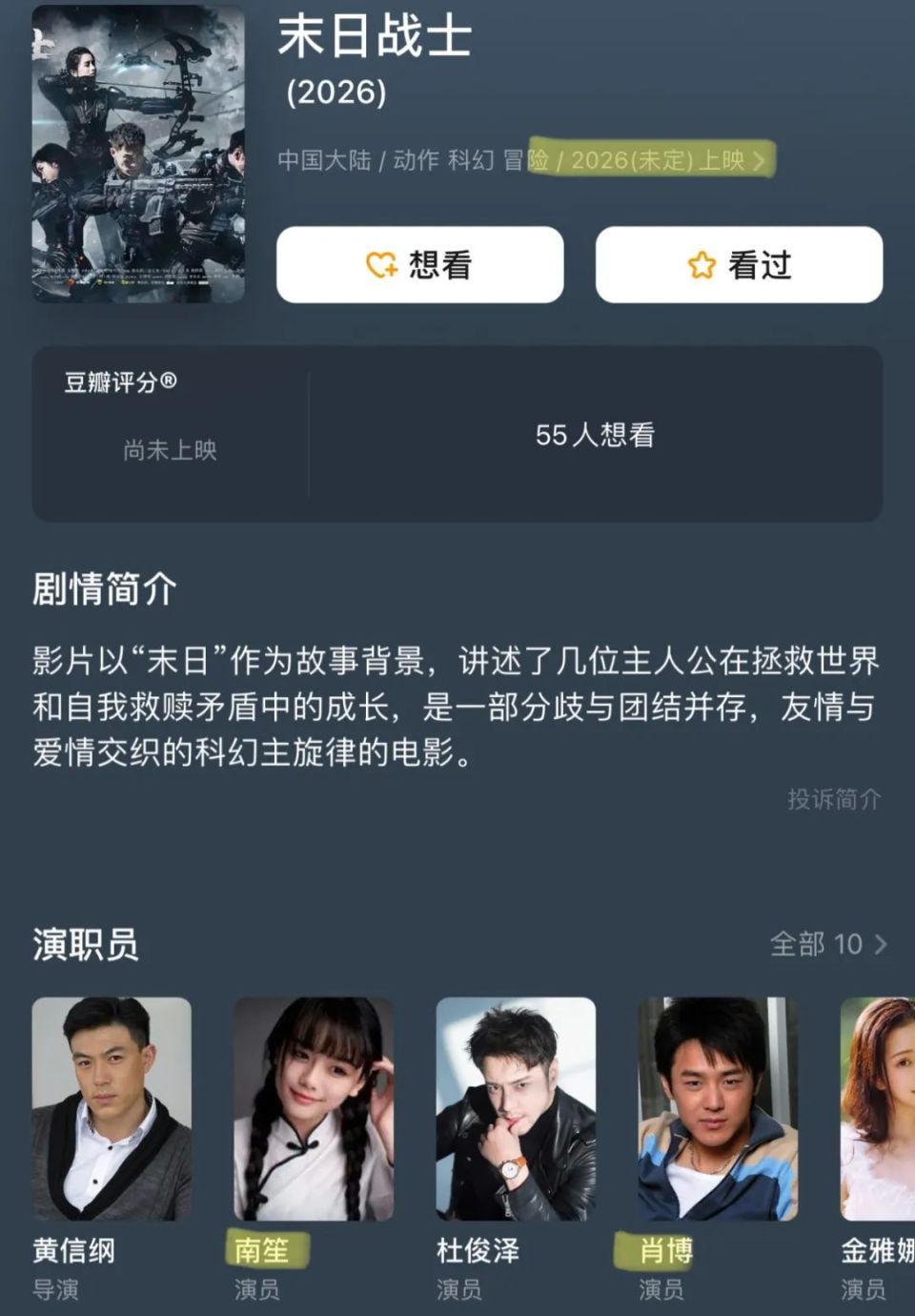Open actor 南笙's profile photo
The image size is (915, 1316).
pos(309,1106)
